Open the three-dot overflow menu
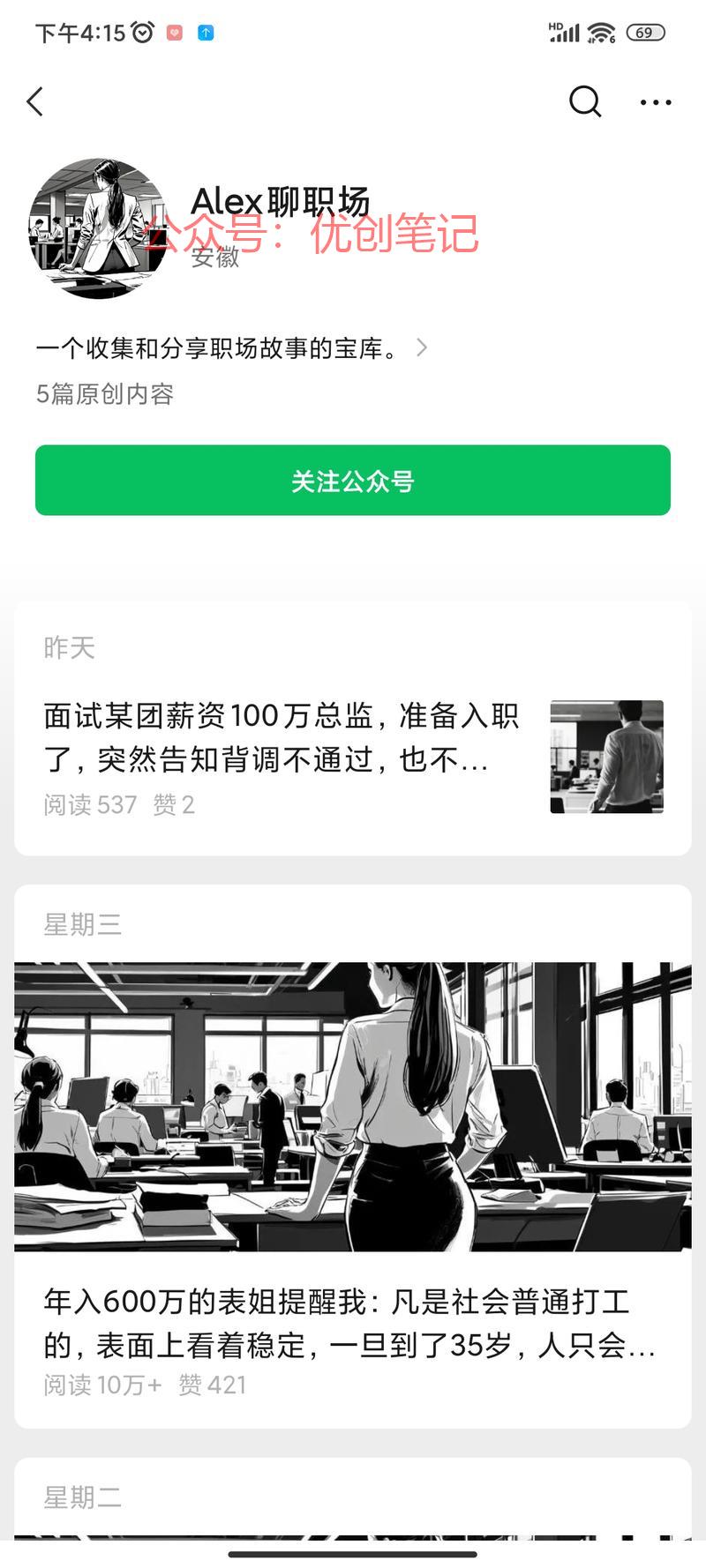The height and width of the screenshot is (1568, 706). (655, 102)
